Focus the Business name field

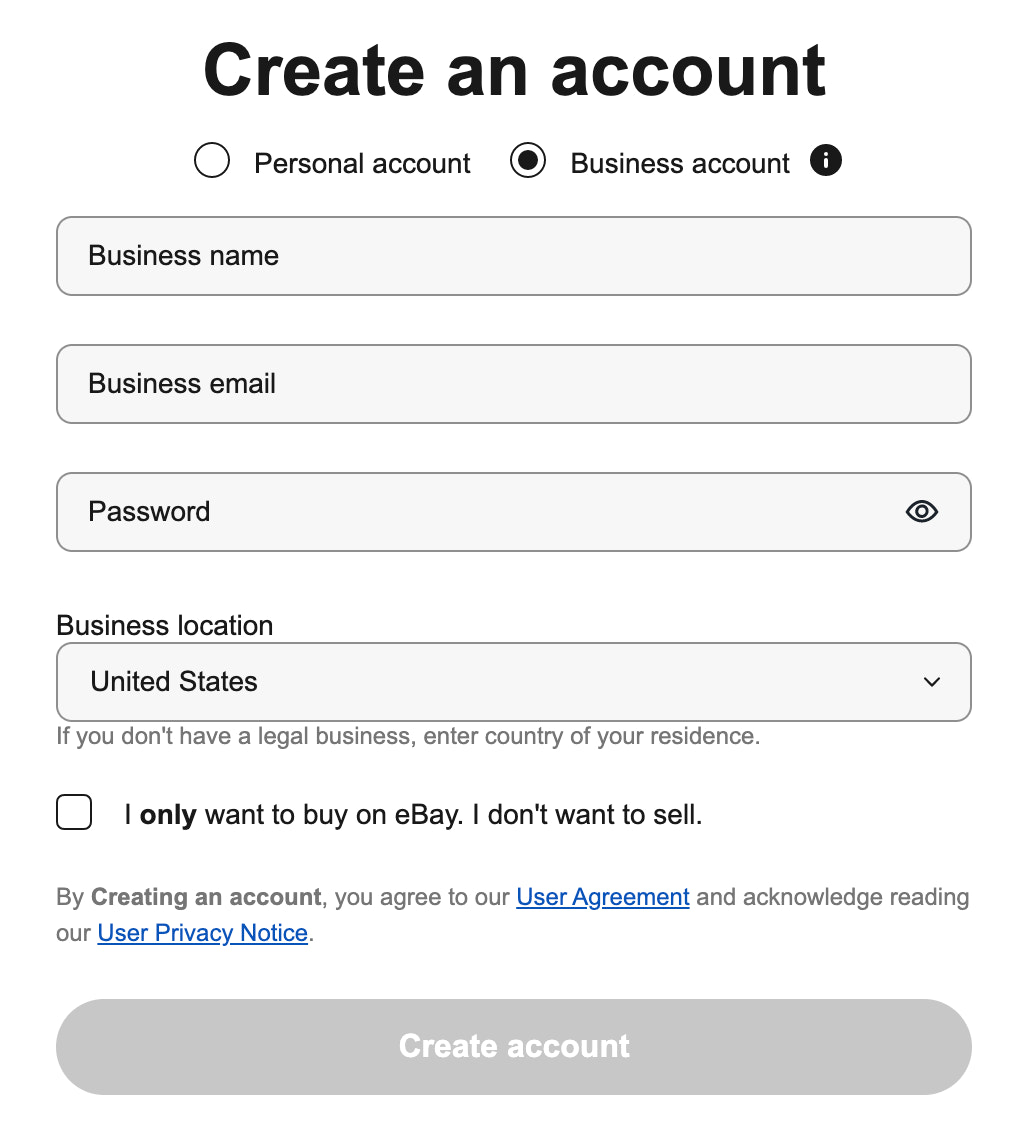pyautogui.click(x=513, y=256)
